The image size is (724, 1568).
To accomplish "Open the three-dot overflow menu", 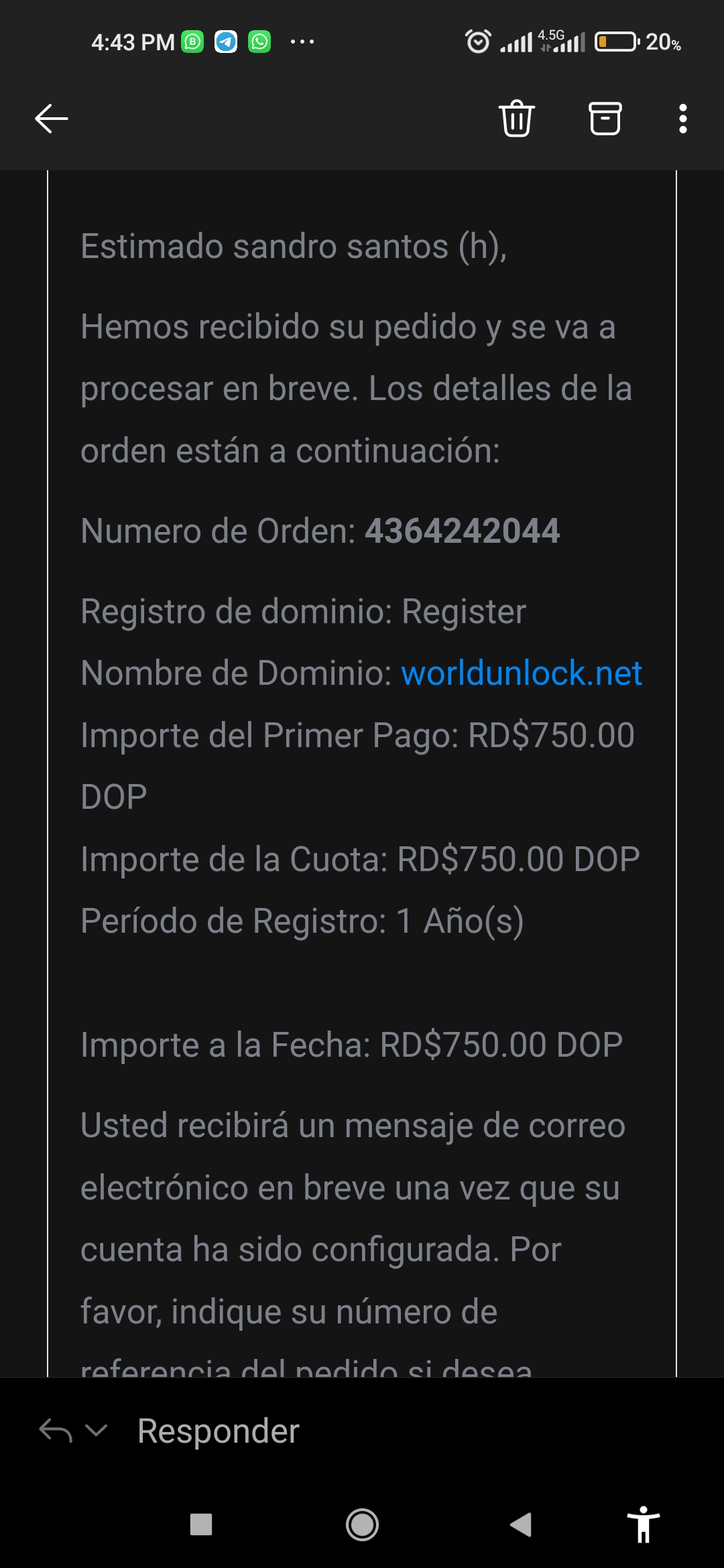I will pos(682,119).
